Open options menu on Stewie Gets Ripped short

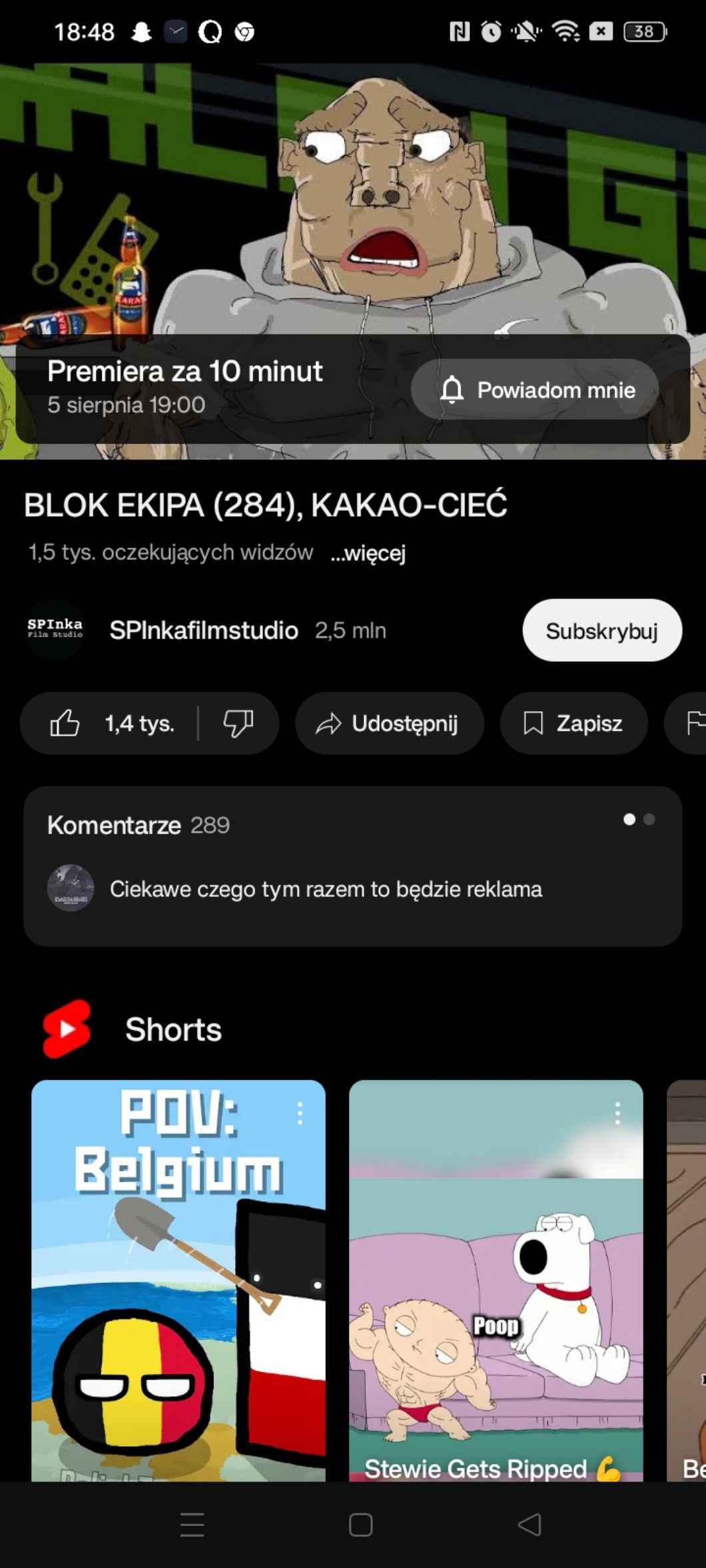(x=618, y=1113)
